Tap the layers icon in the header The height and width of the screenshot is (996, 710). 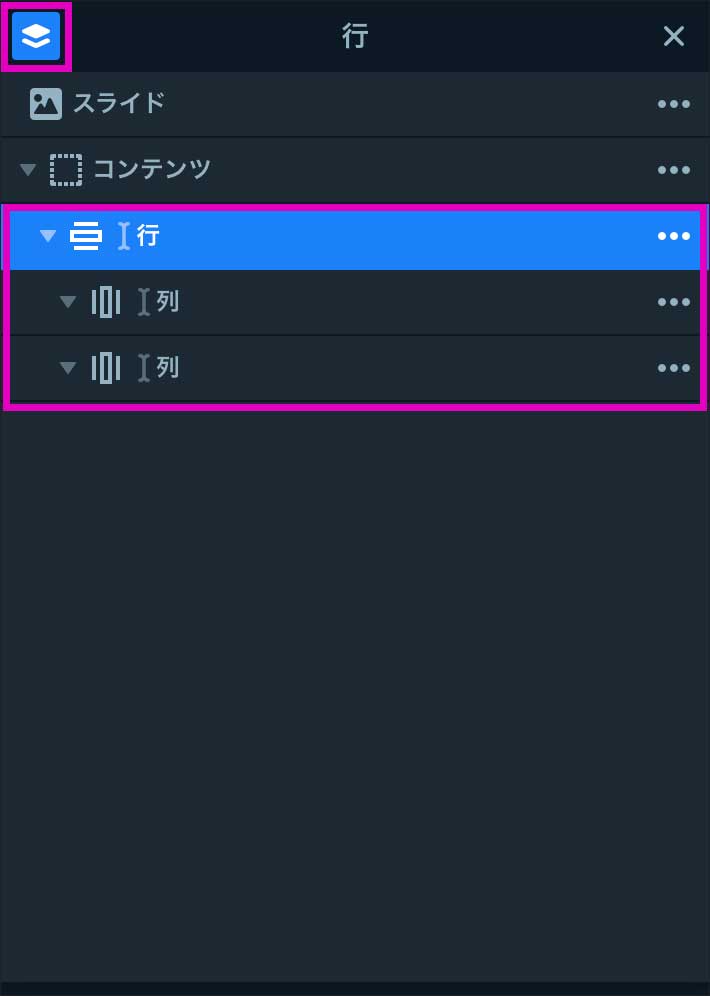pos(36,37)
